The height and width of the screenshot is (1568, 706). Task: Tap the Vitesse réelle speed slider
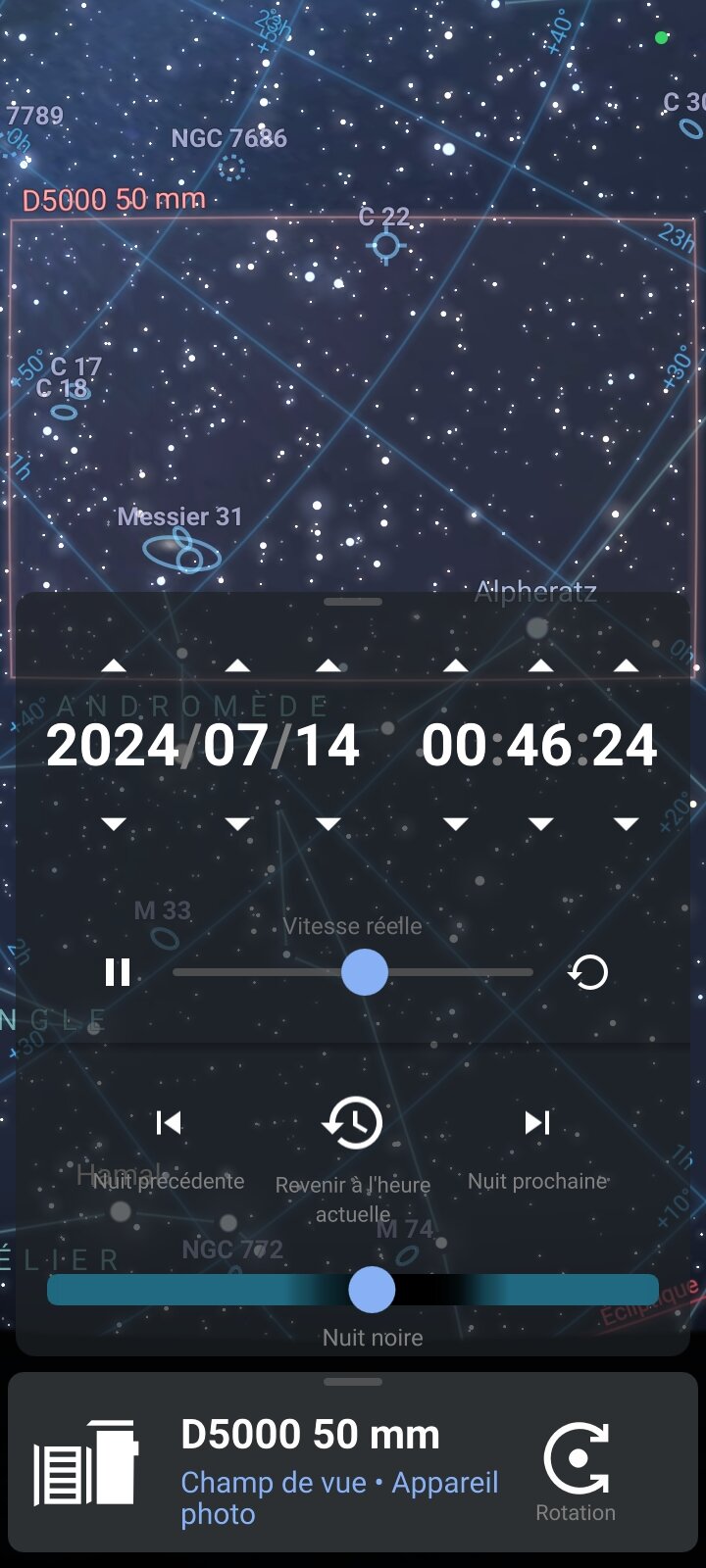[x=365, y=973]
